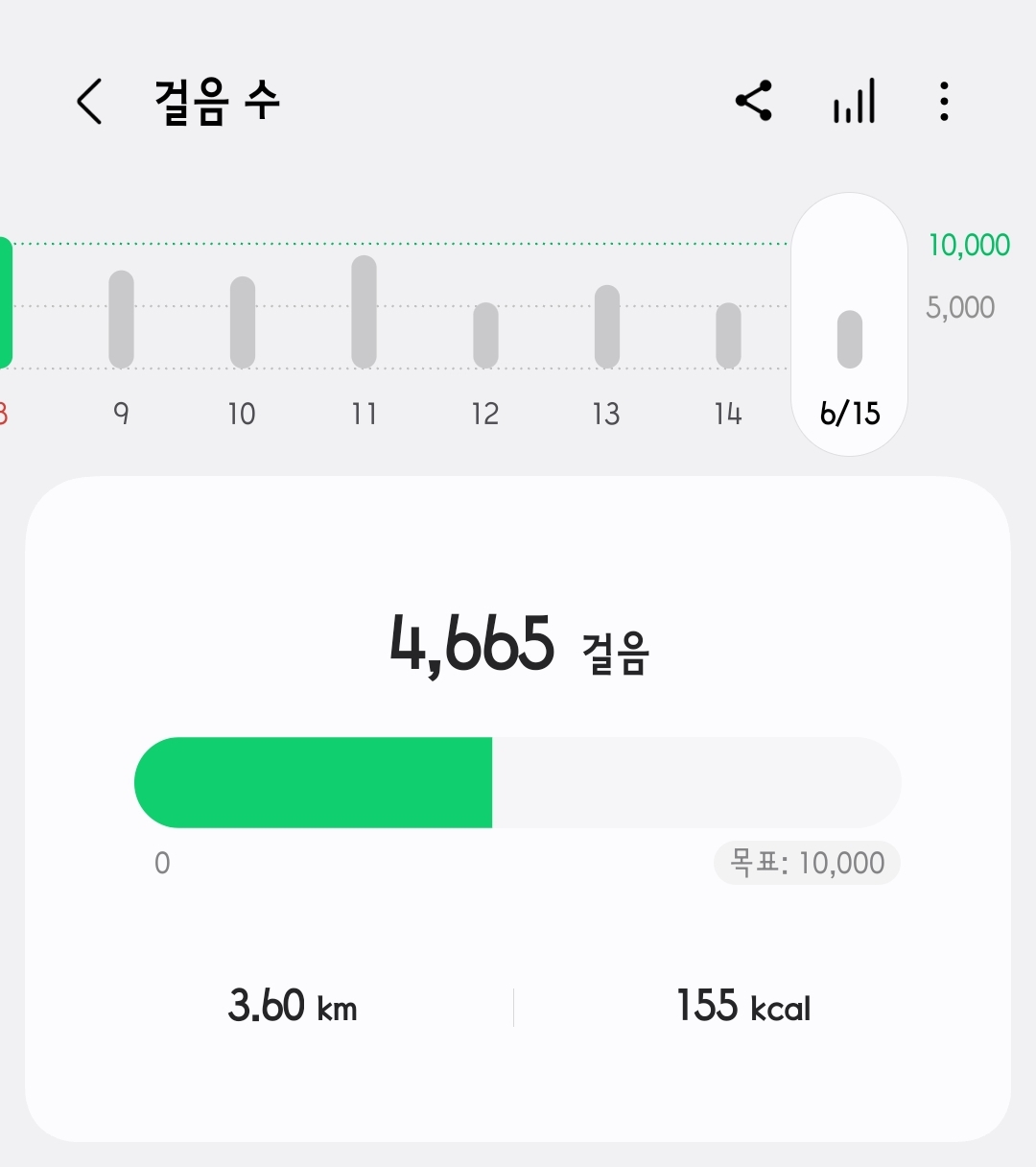Tap the selected 6/15 day bar
Screen dimensions: 1036x1167
pos(849,339)
